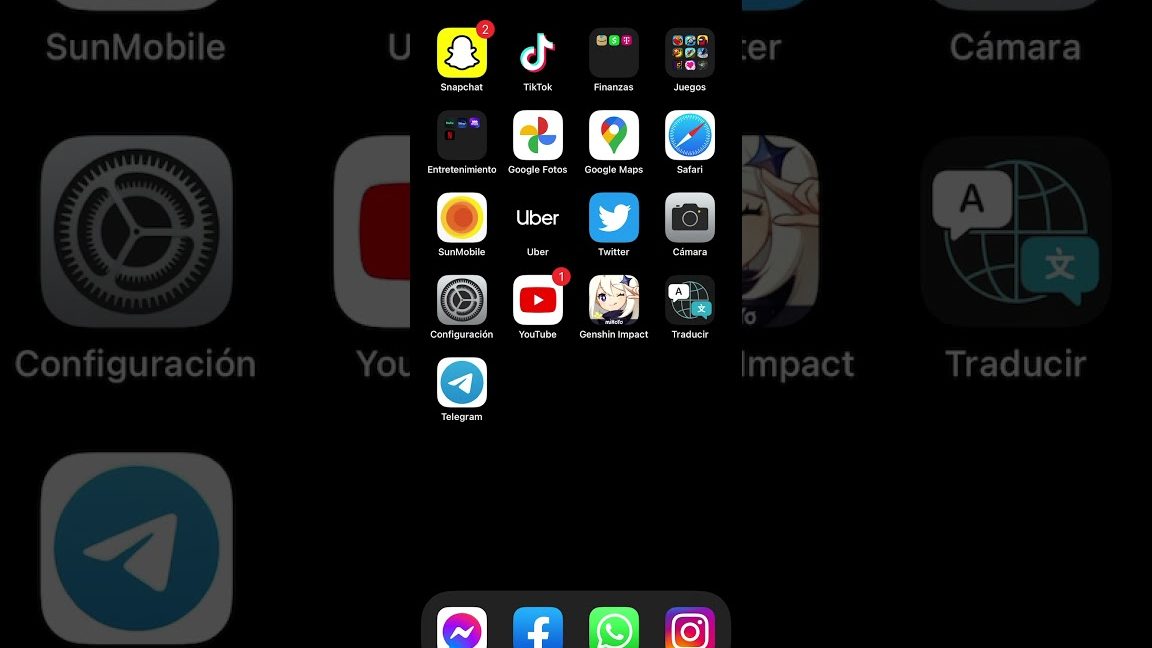The width and height of the screenshot is (1152, 648).
Task: Open the SunMobile app
Action: pyautogui.click(x=462, y=218)
